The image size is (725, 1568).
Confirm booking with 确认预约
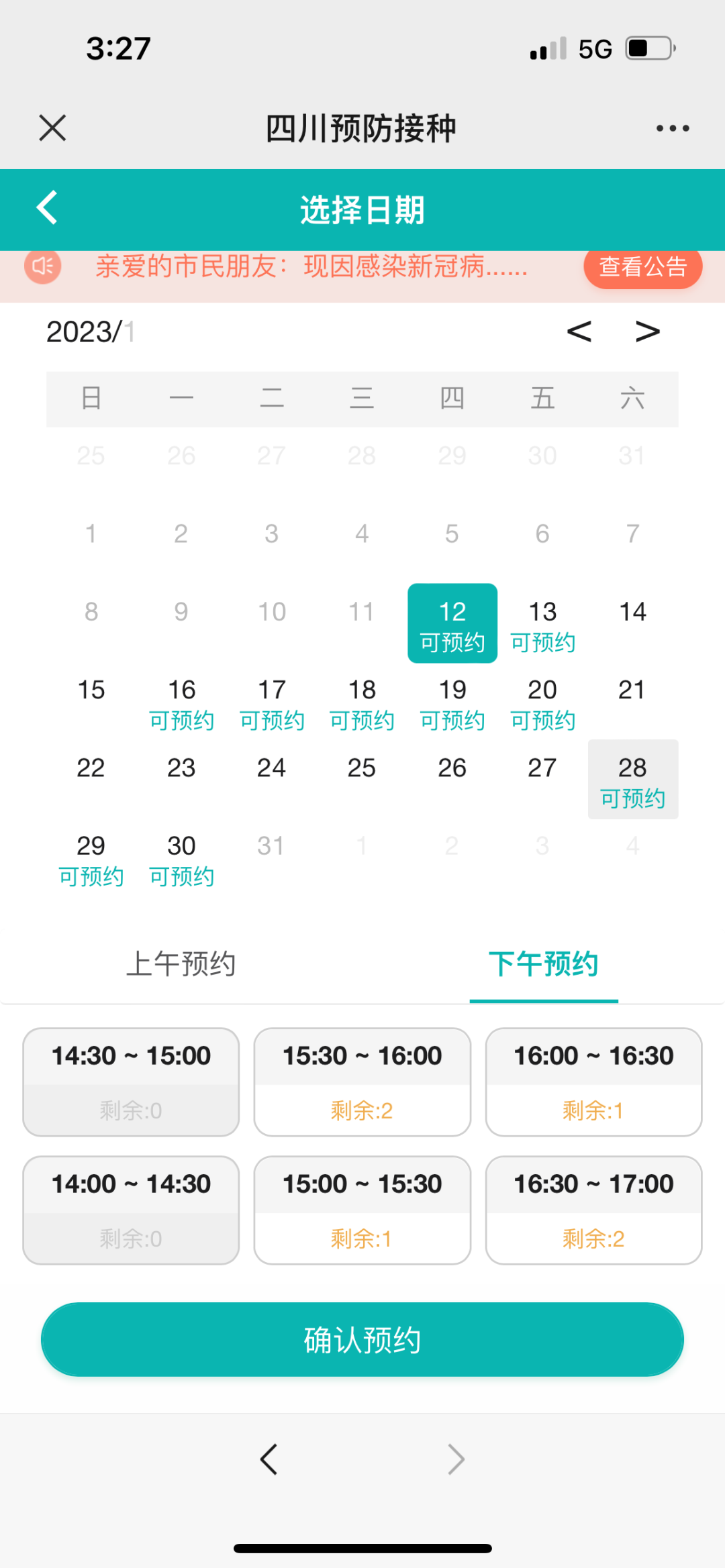[362, 1340]
